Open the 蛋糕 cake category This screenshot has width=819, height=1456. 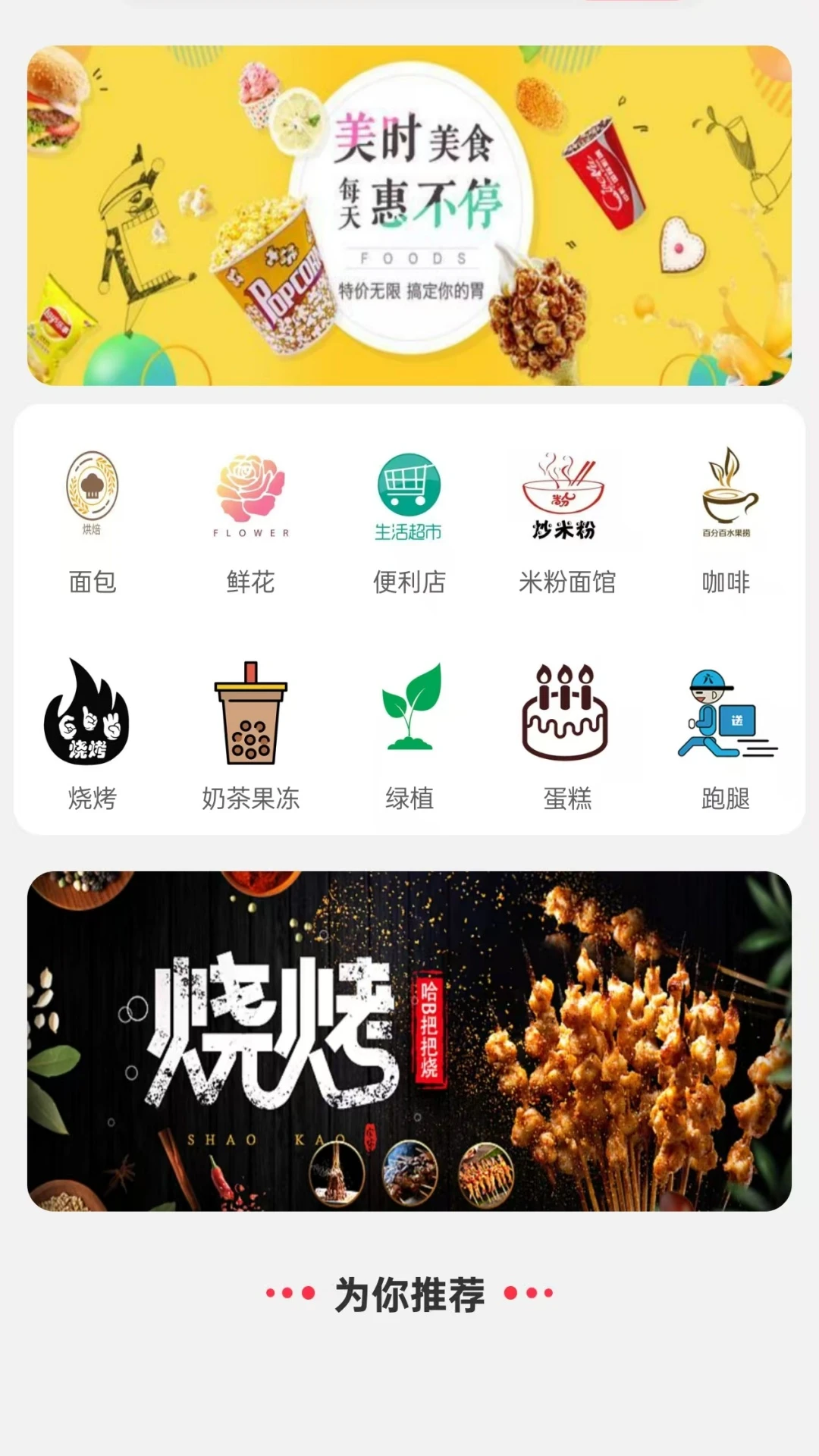tap(569, 717)
